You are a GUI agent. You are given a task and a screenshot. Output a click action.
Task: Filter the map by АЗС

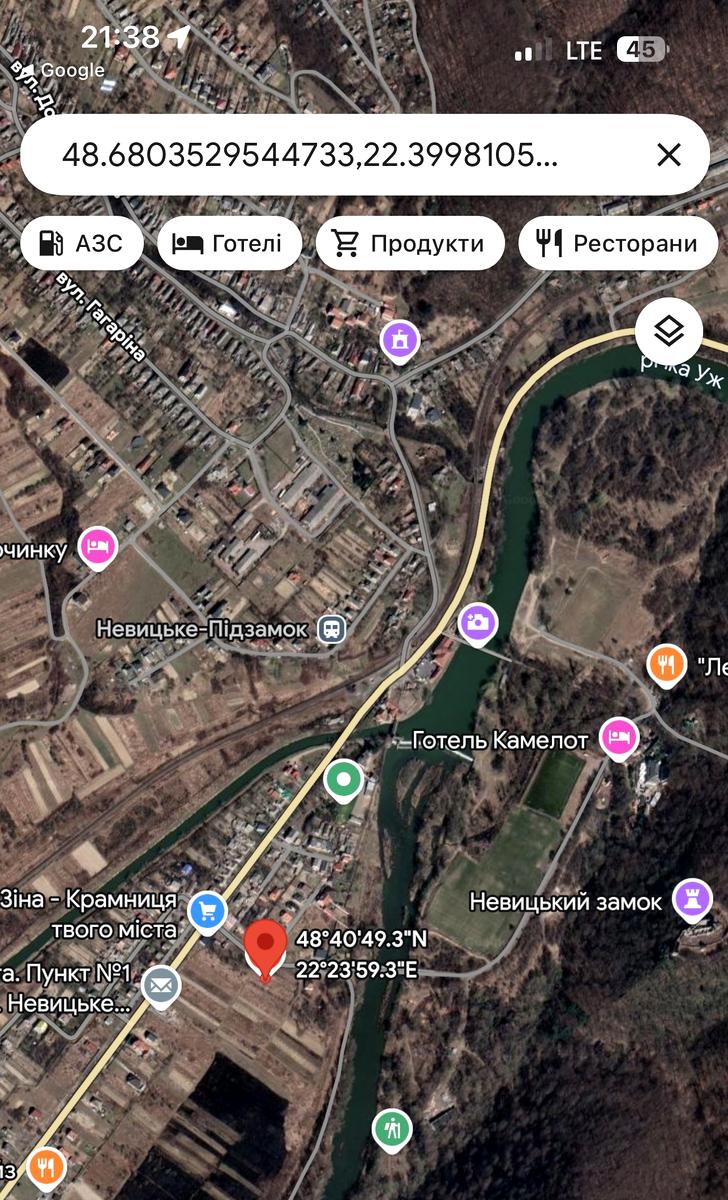tap(80, 243)
